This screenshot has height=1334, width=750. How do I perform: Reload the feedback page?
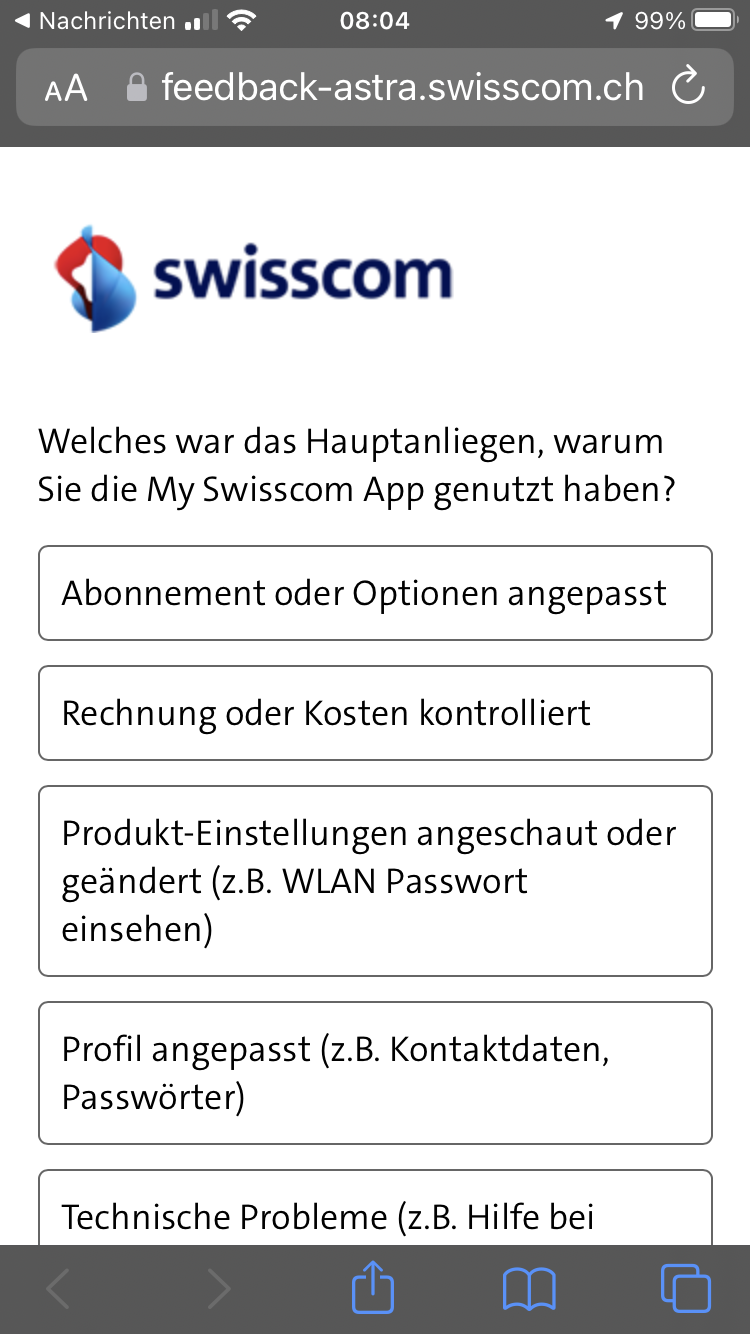point(688,87)
